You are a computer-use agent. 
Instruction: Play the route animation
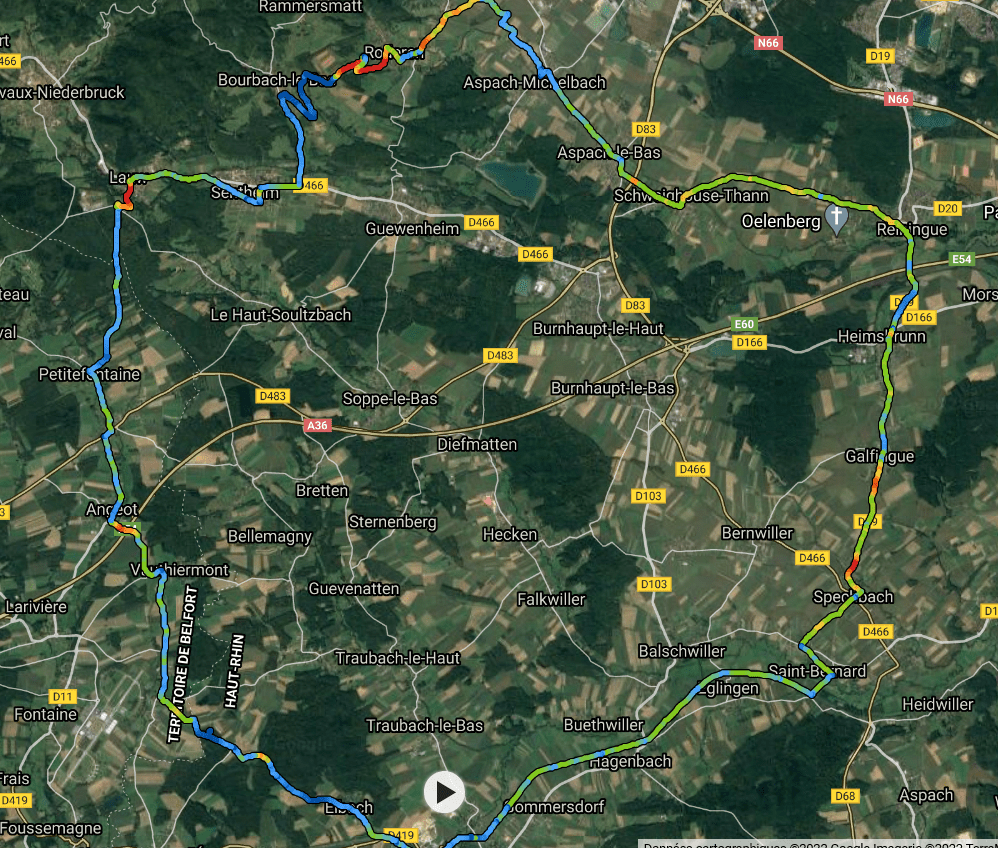[x=444, y=793]
